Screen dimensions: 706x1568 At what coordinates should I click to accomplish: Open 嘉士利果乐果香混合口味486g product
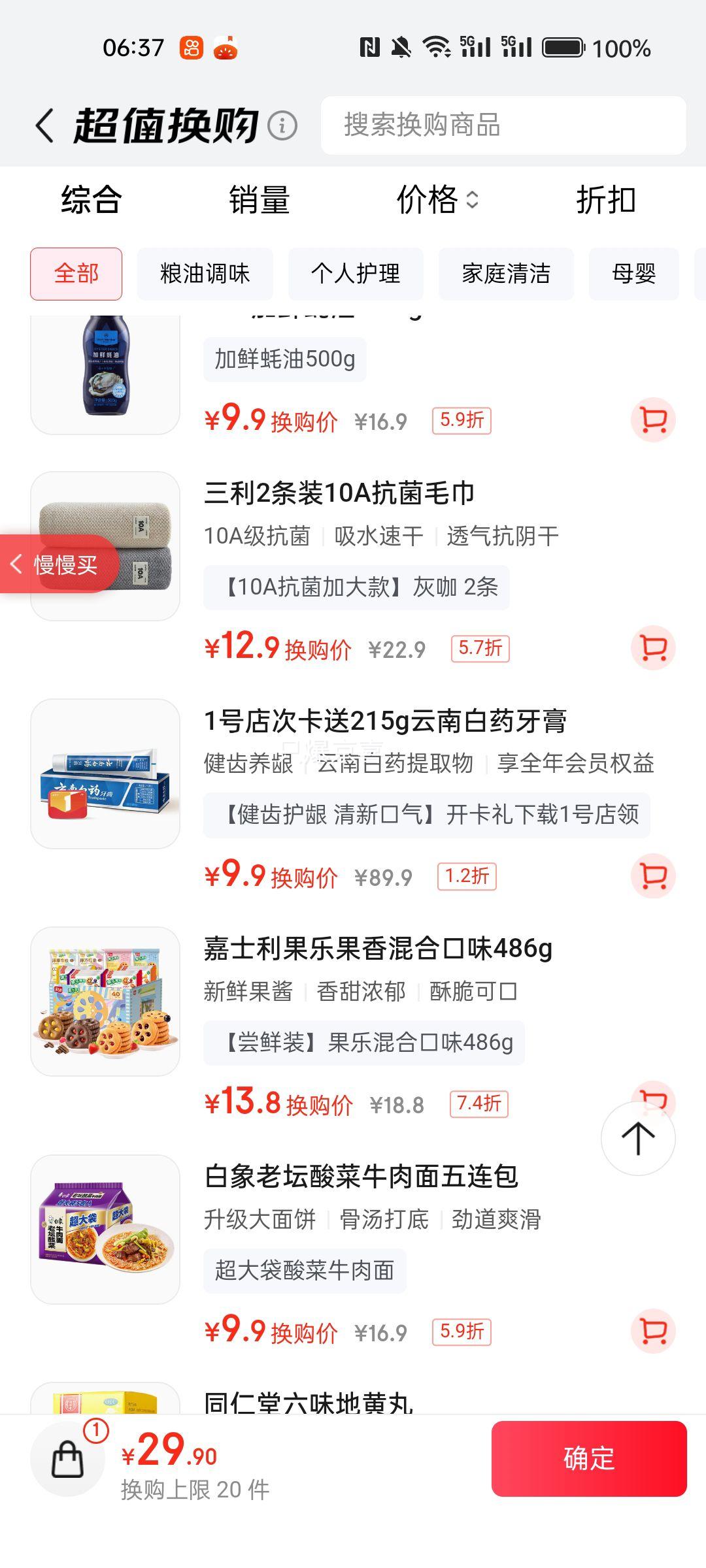coord(378,949)
